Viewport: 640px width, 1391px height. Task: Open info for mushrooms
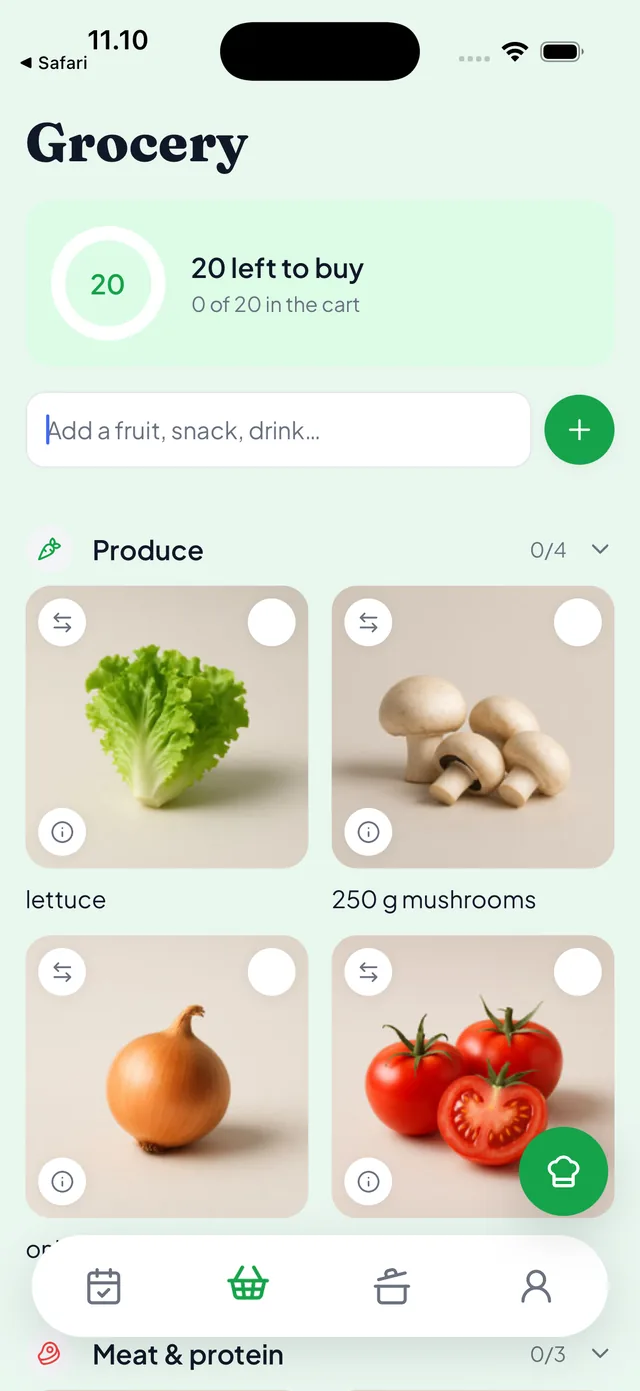click(x=368, y=831)
